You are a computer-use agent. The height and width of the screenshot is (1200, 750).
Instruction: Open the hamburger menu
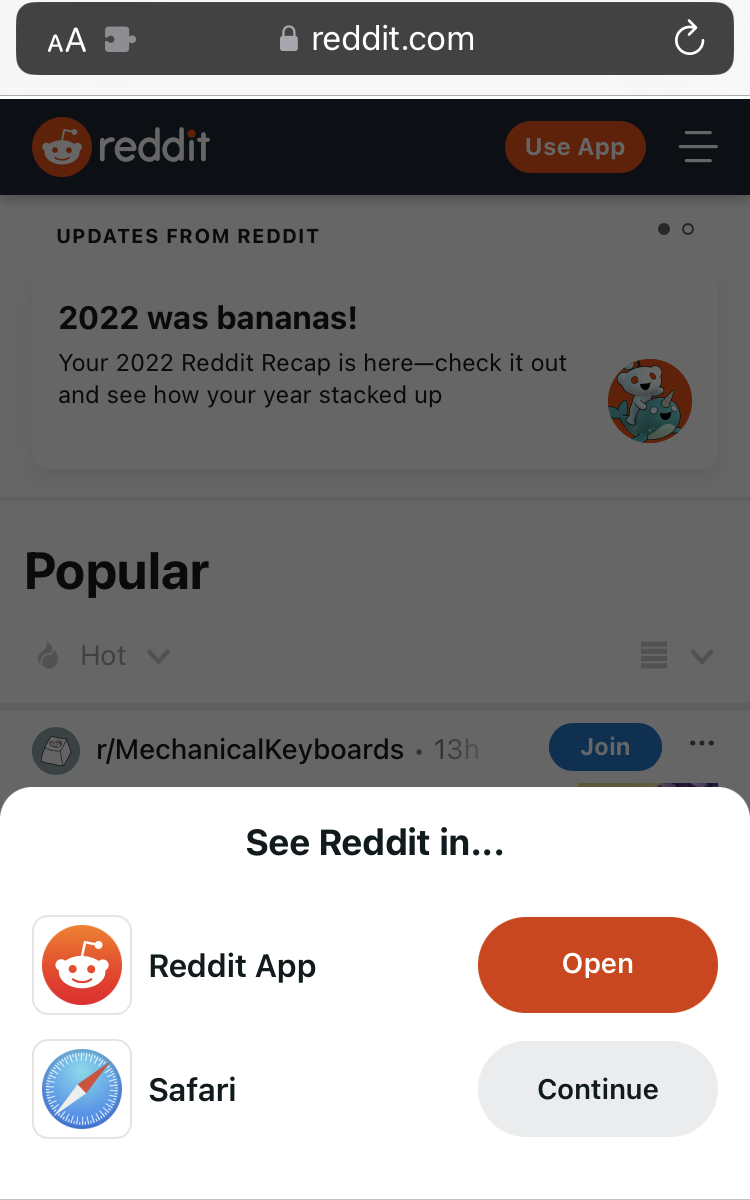(x=698, y=147)
